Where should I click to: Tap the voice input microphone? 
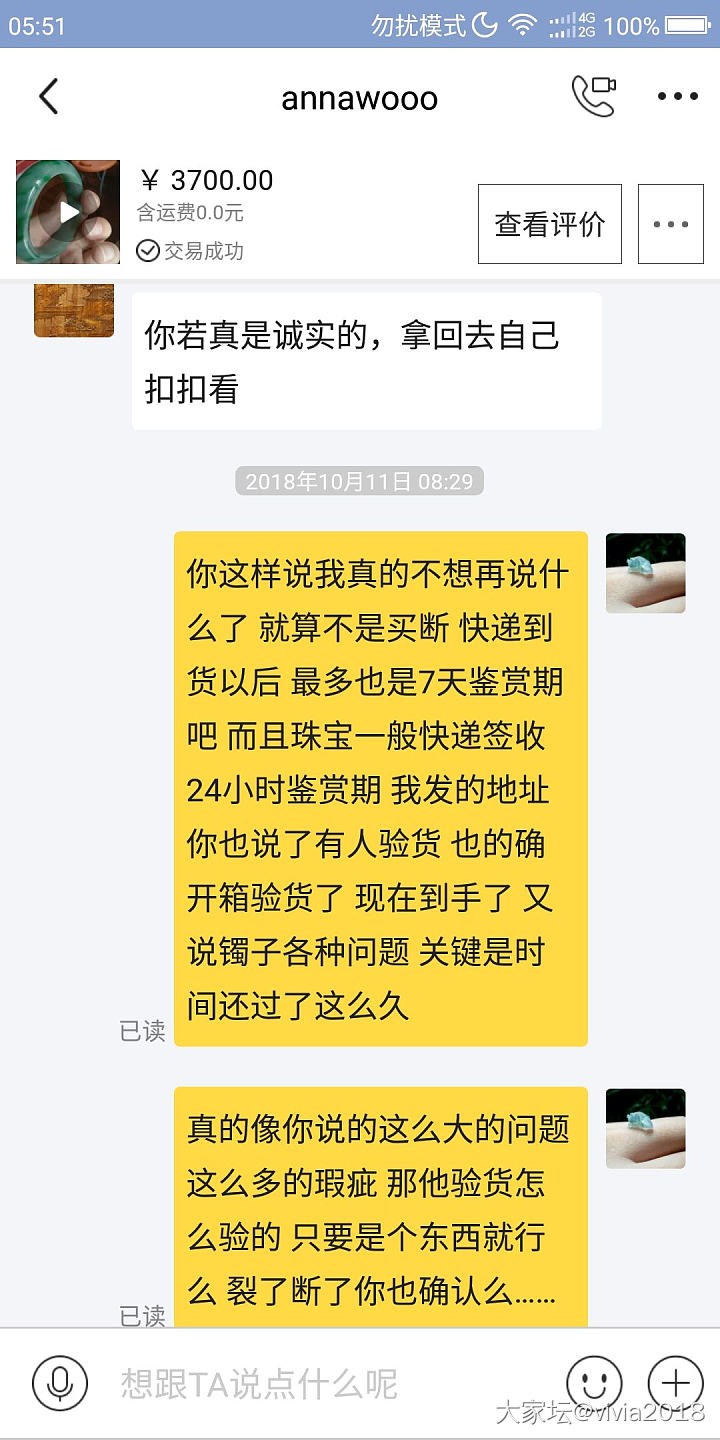(x=60, y=1384)
